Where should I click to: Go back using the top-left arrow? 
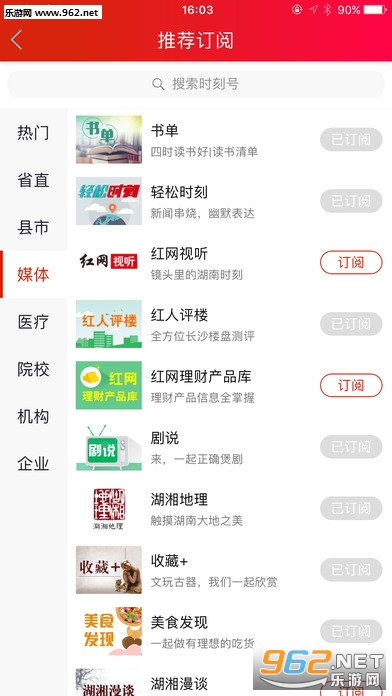(16, 40)
